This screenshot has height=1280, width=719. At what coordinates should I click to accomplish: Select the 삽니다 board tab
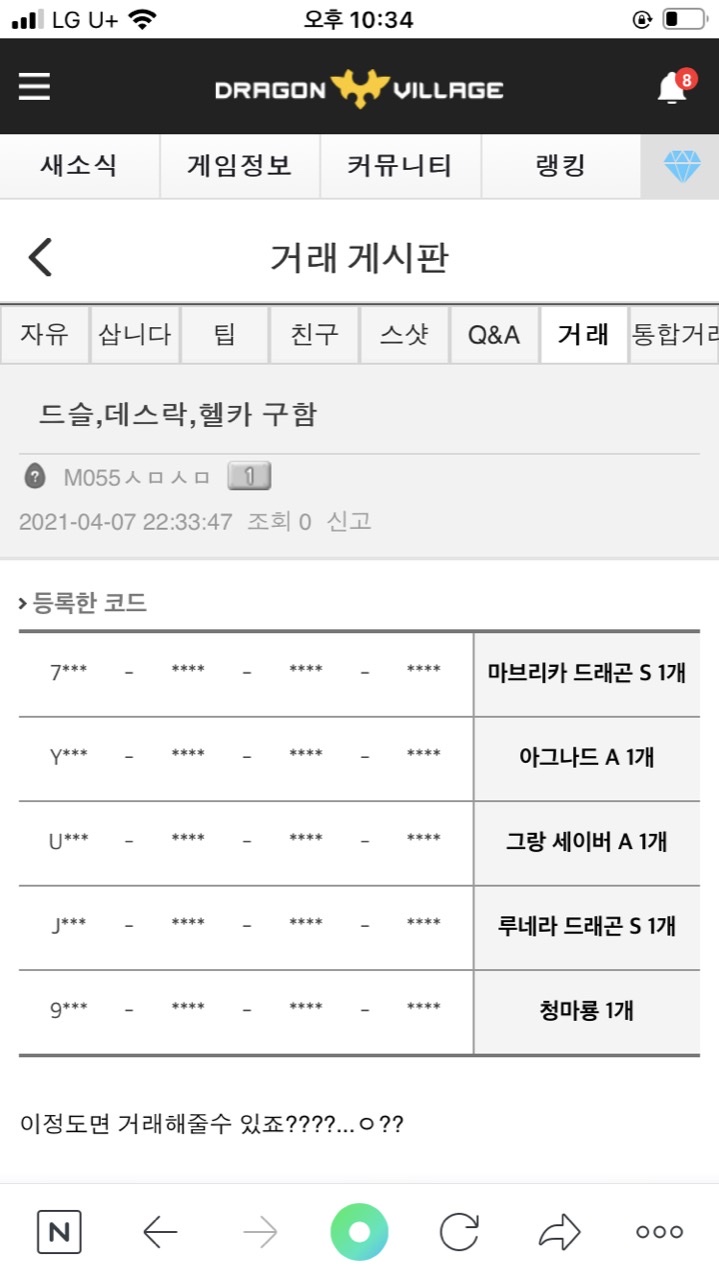(x=134, y=334)
